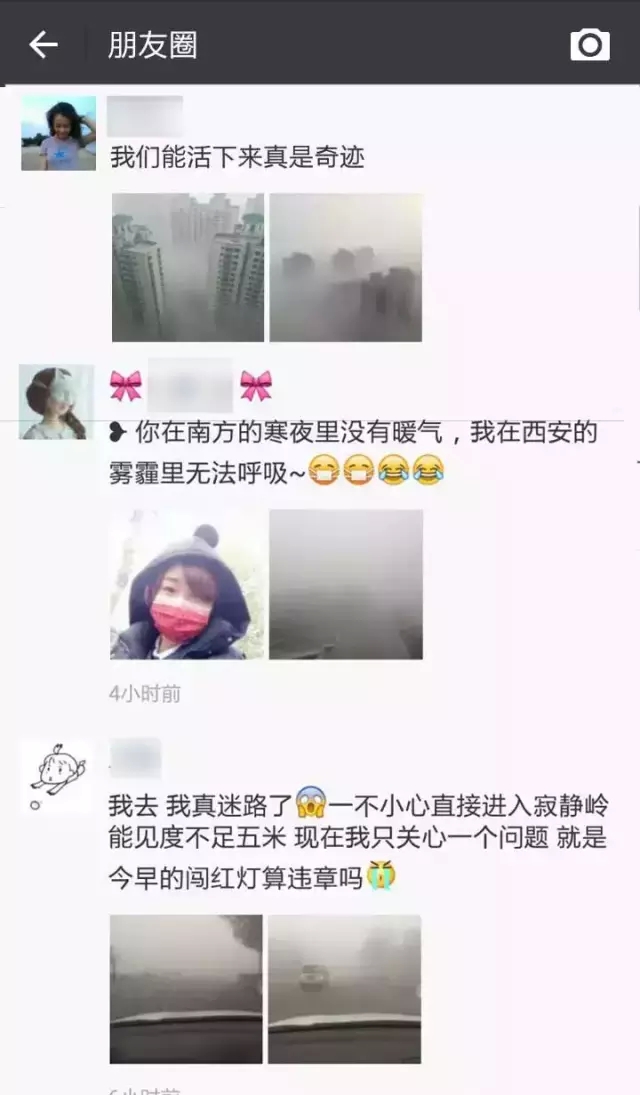The image size is (640, 1095).
Task: Open the doodle avatar of 我去 我真迷路了 poster
Action: (56, 776)
